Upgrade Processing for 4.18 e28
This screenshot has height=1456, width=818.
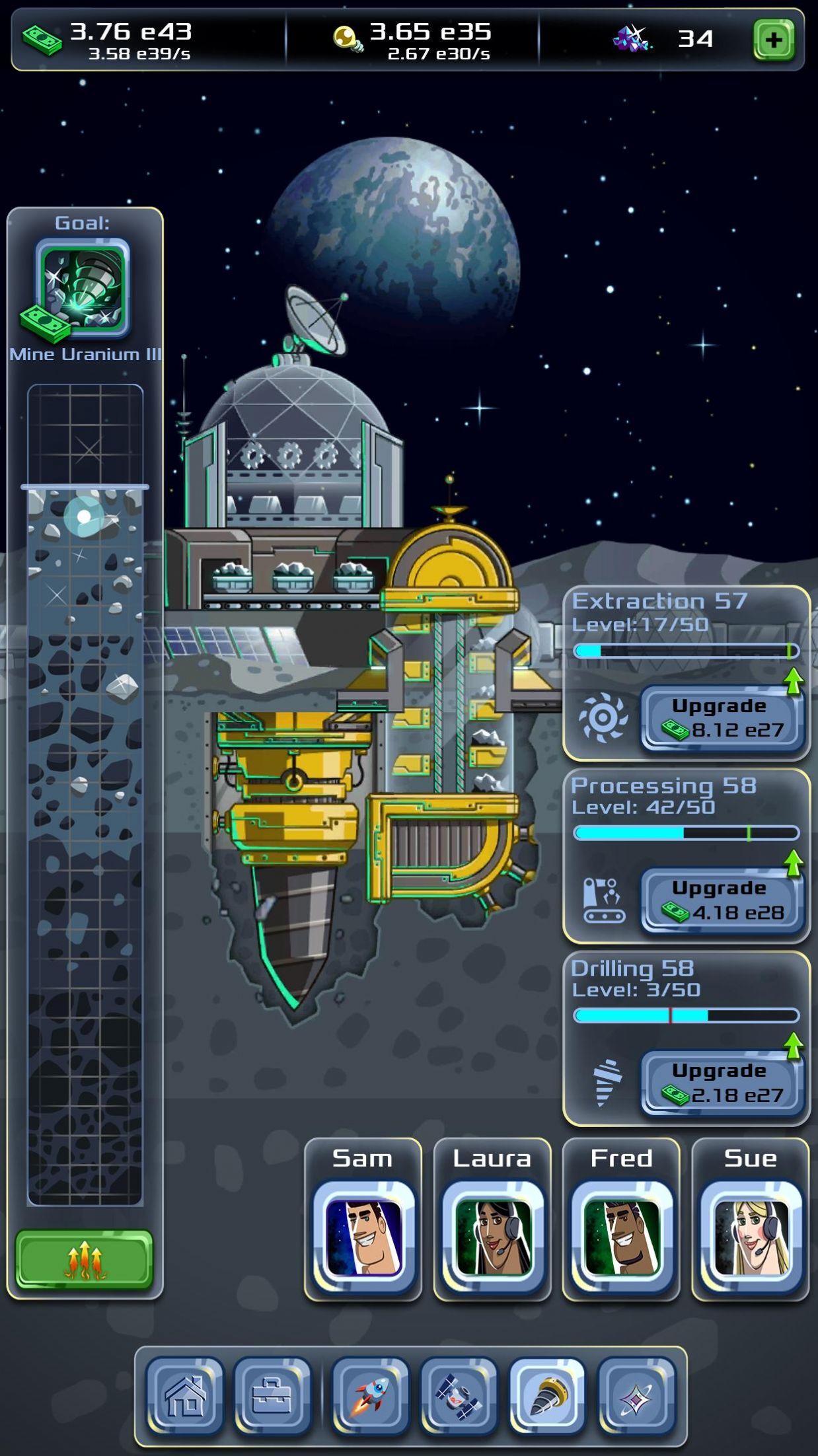coord(723,901)
